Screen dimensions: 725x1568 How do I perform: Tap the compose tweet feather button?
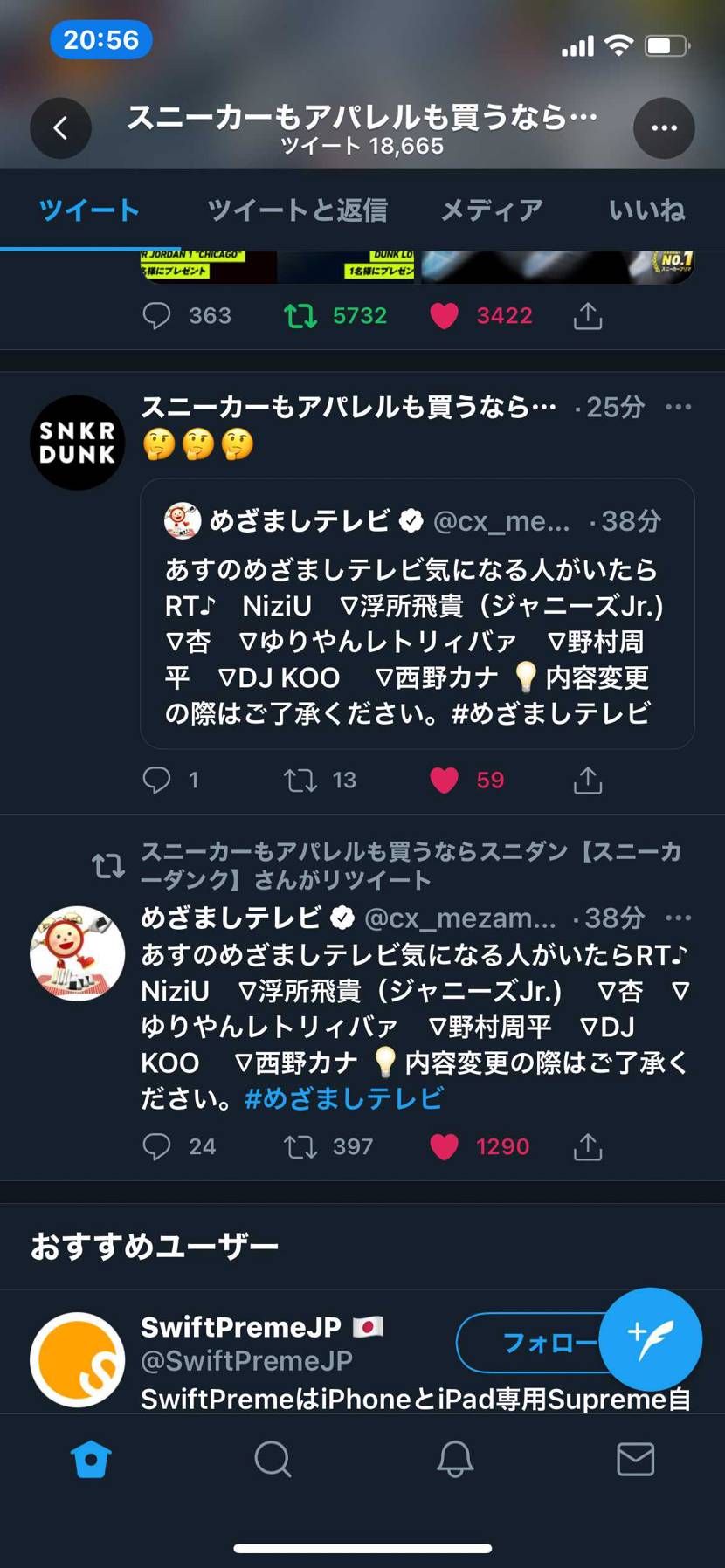(650, 1342)
